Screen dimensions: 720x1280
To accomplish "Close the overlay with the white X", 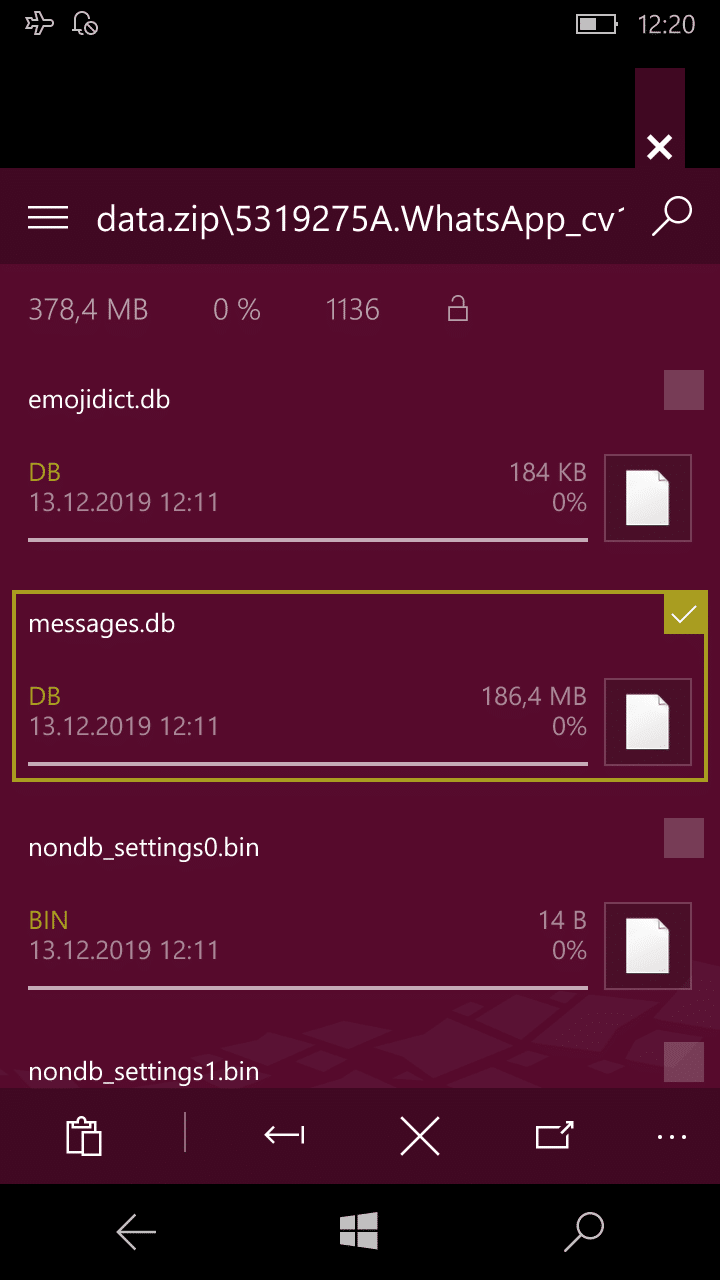I will coord(659,148).
